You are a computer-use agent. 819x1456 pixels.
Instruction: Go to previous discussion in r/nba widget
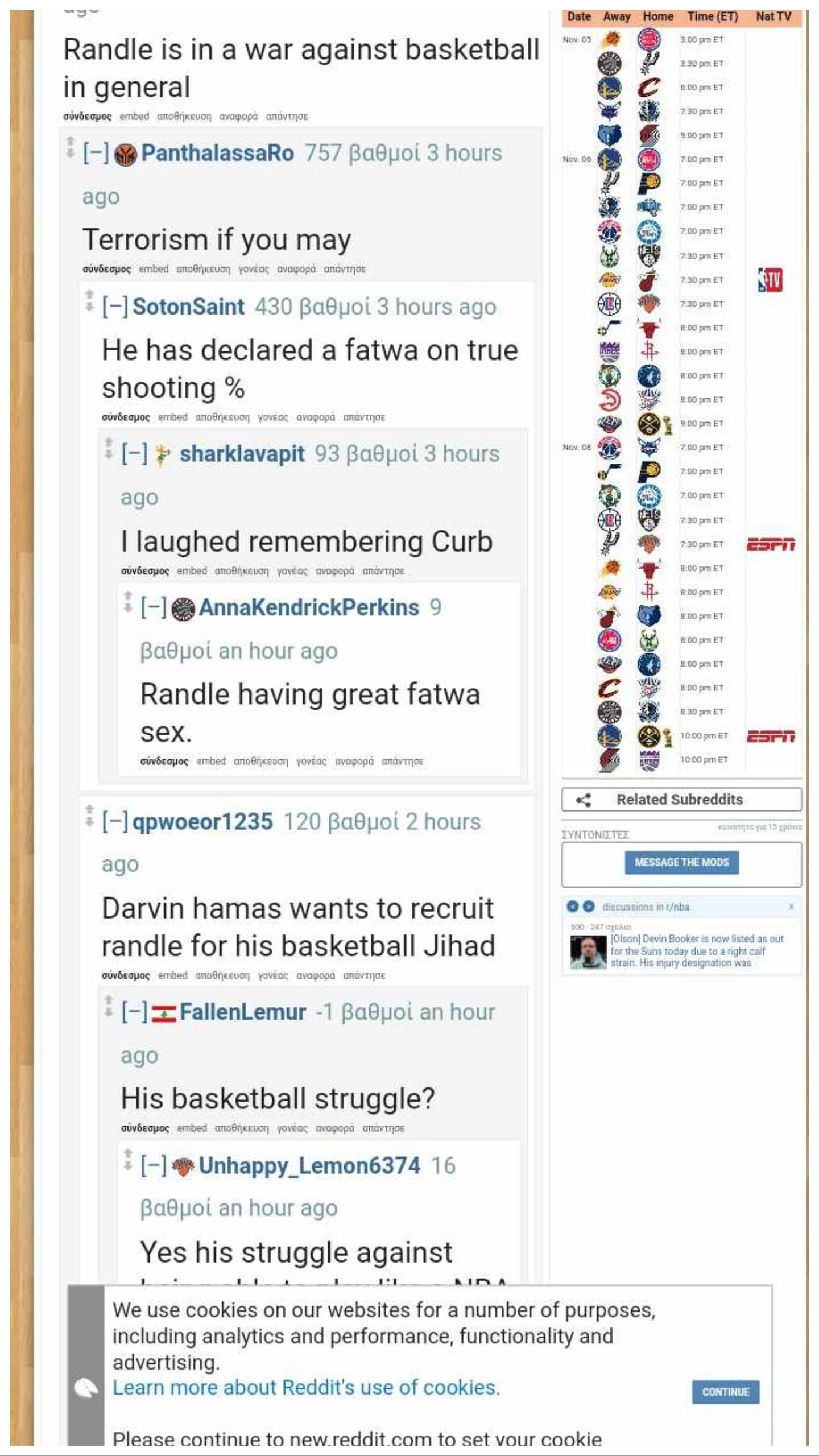click(x=572, y=907)
